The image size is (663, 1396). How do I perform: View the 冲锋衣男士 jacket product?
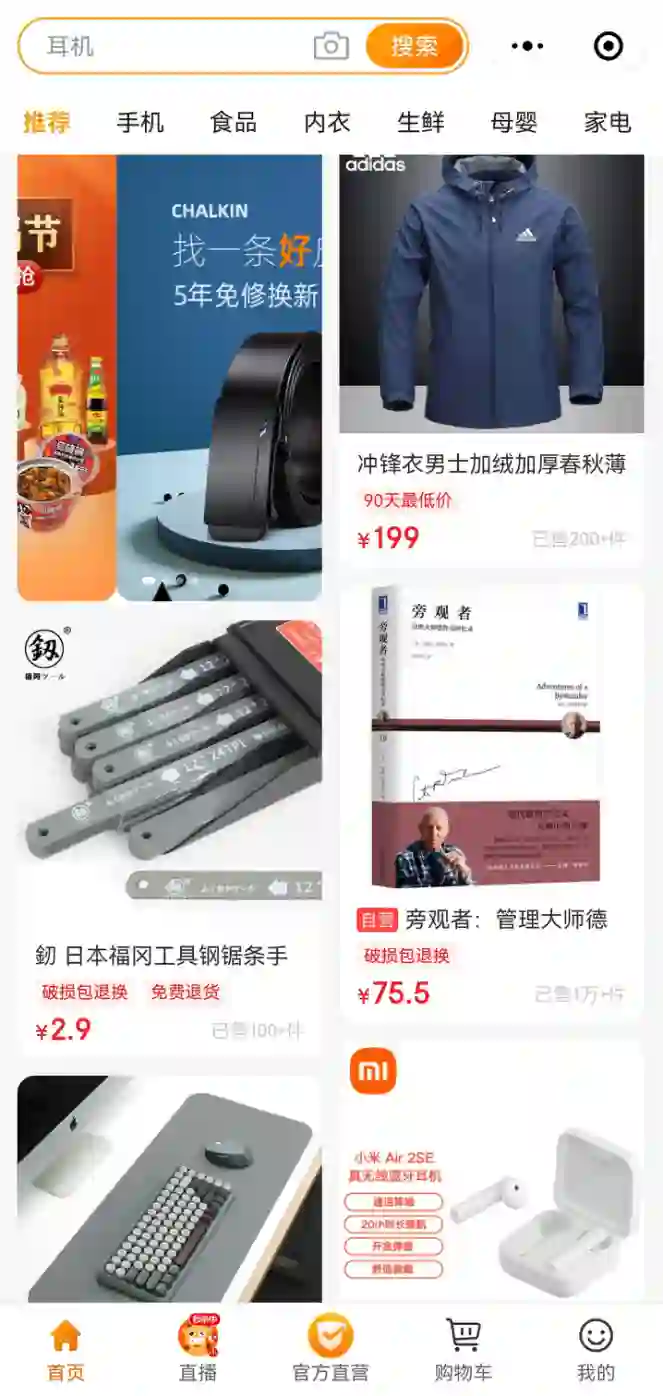(491, 350)
